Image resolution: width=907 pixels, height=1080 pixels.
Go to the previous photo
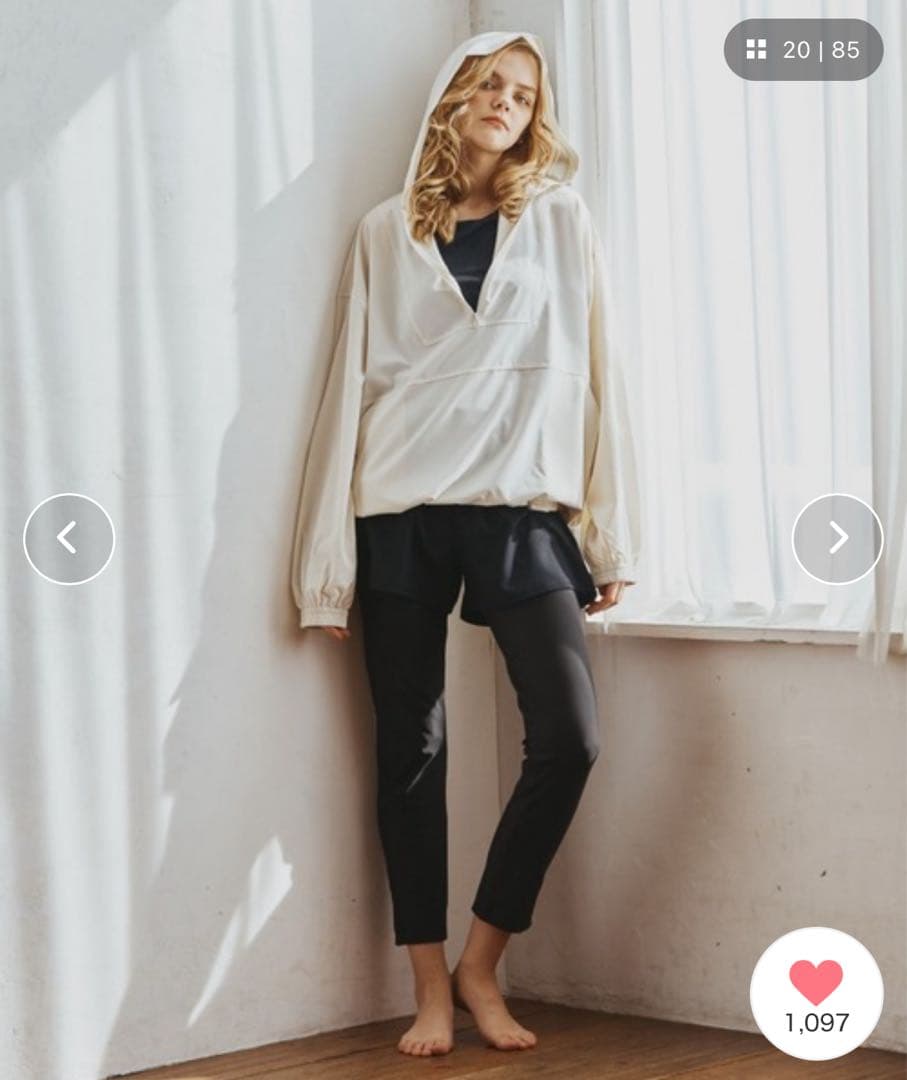(69, 539)
